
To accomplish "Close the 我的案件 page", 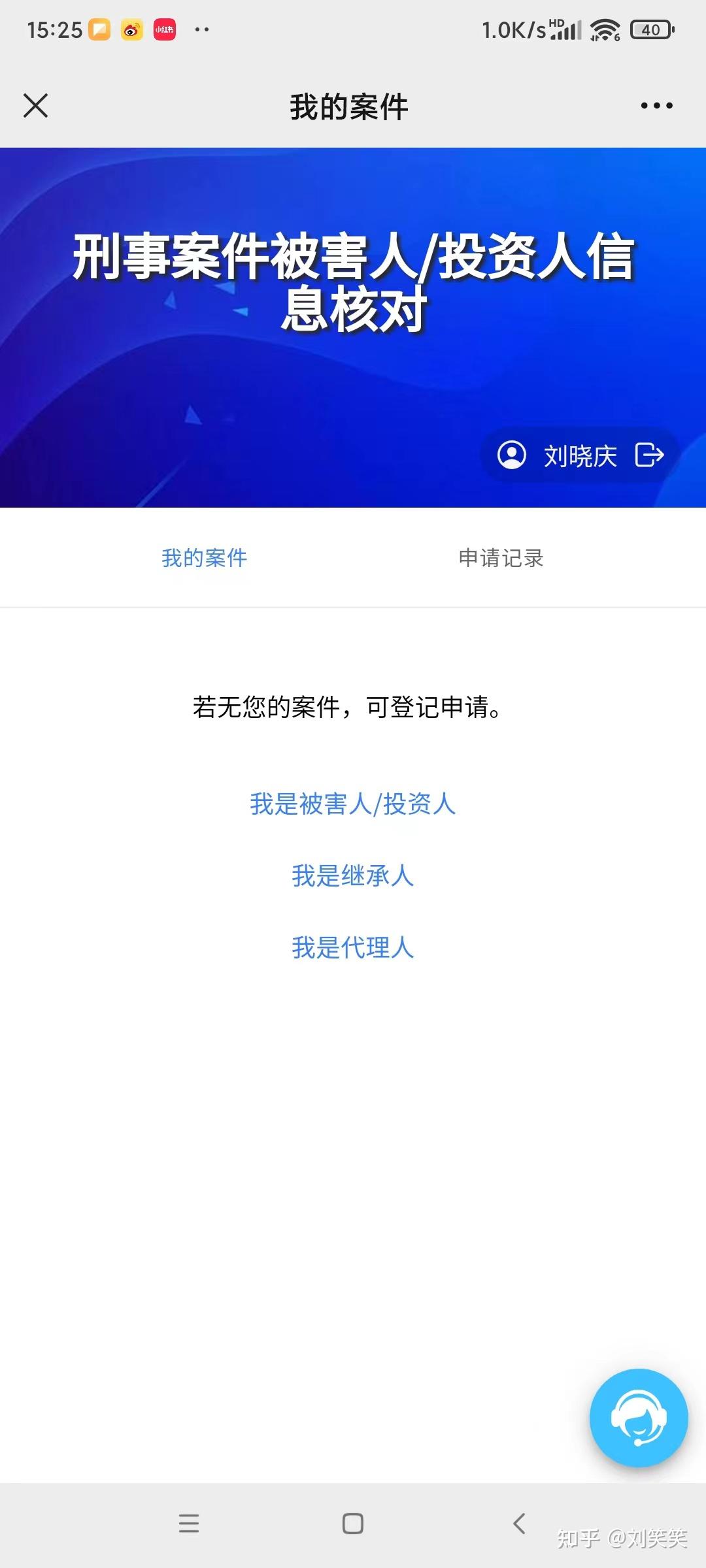I will tap(35, 106).
